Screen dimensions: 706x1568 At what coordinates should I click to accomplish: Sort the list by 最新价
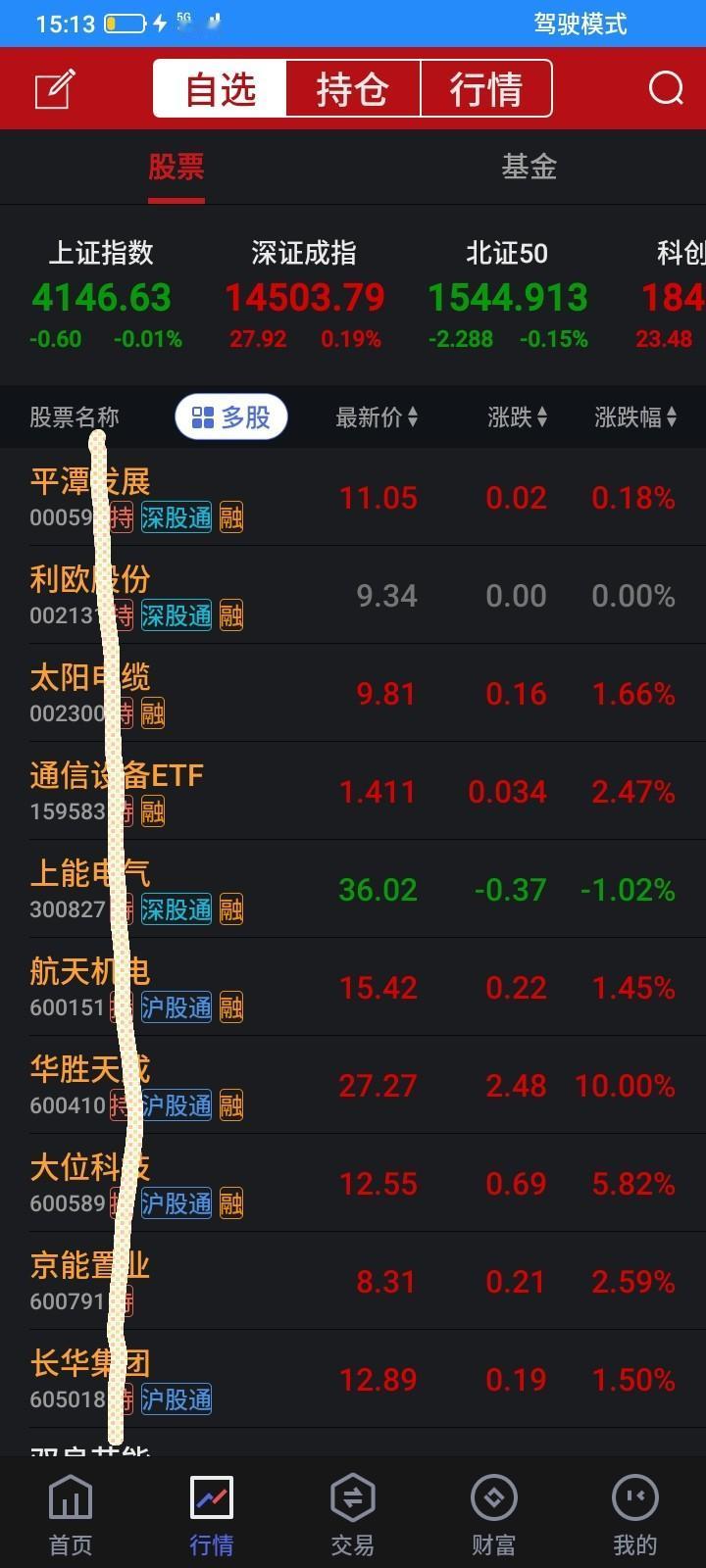click(377, 417)
